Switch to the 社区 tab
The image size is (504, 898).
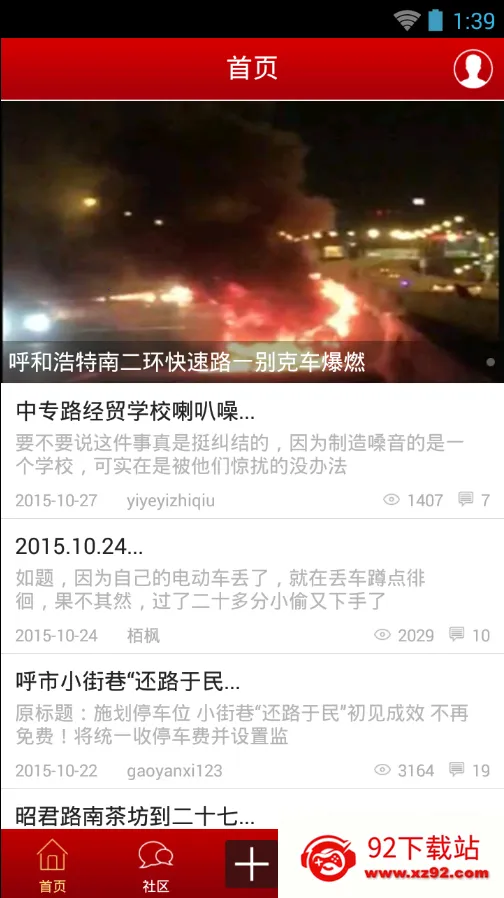(155, 865)
